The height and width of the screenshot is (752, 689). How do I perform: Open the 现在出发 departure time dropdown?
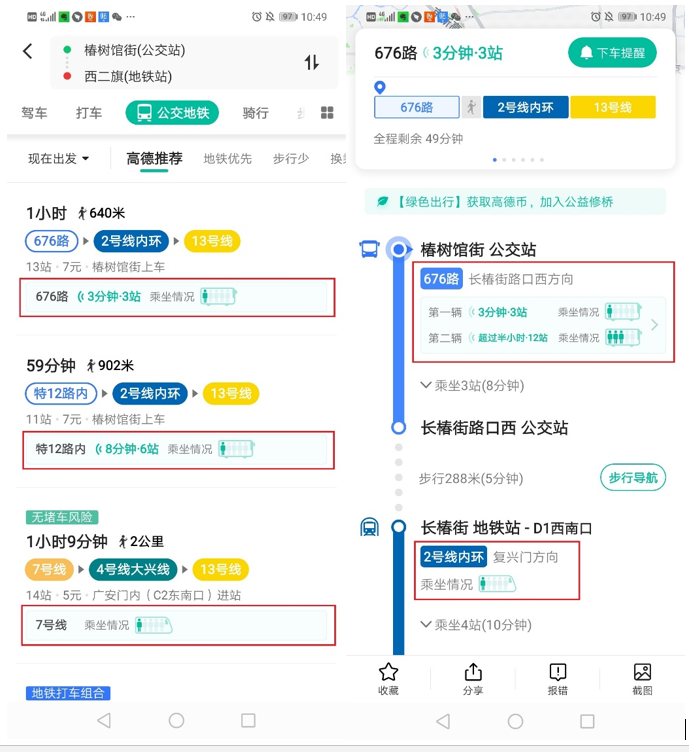pos(58,159)
